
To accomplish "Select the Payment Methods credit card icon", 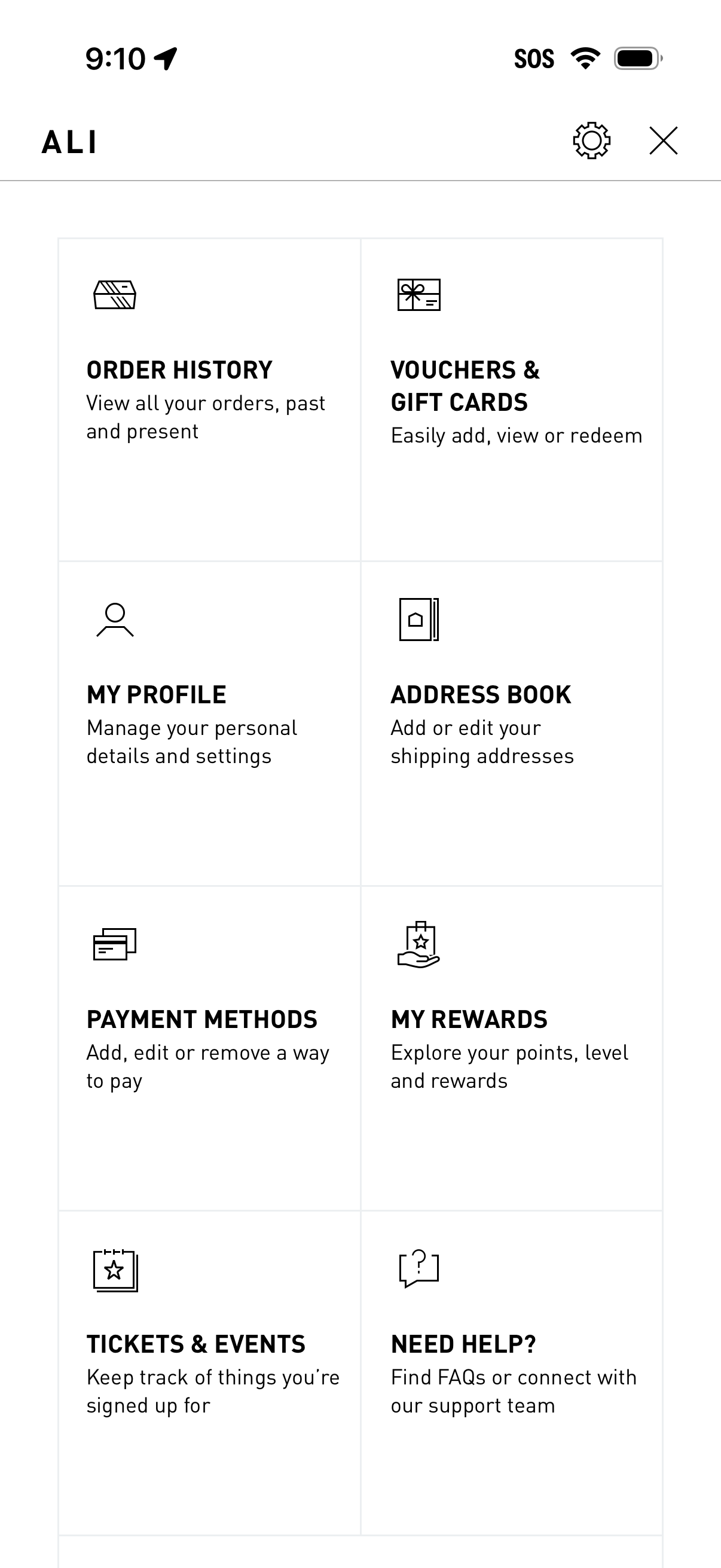I will pos(113,945).
